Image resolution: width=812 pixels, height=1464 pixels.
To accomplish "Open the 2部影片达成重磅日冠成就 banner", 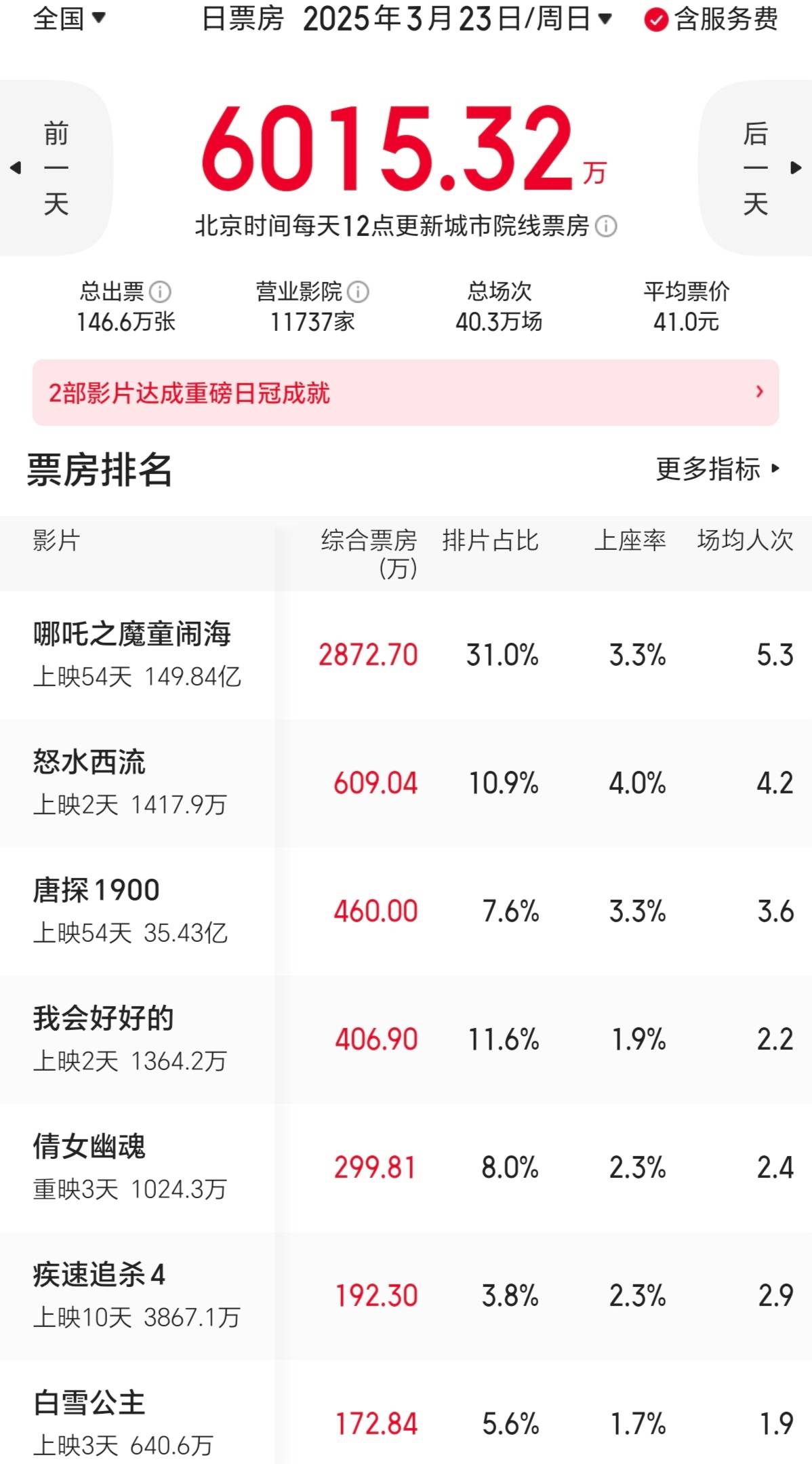I will click(405, 393).
